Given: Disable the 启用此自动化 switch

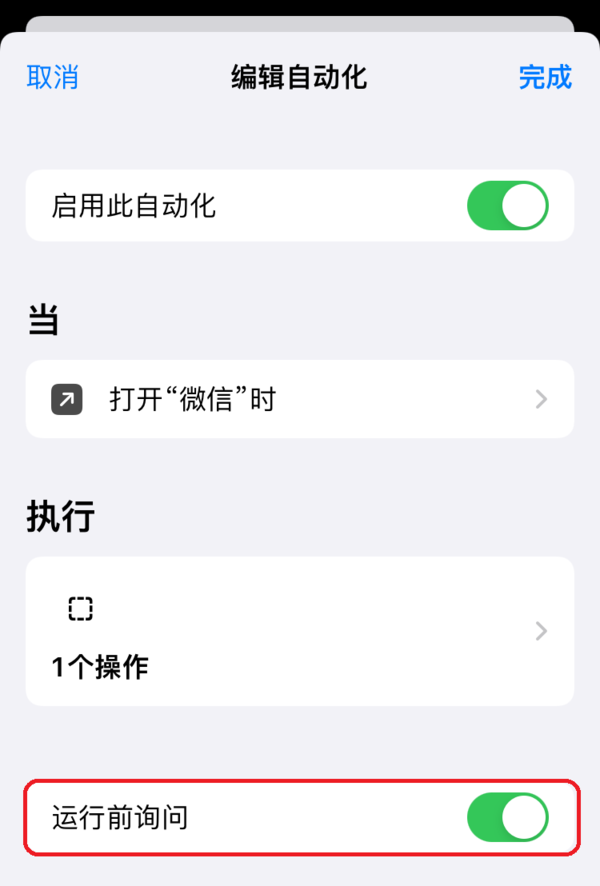Looking at the screenshot, I should click(x=507, y=206).
